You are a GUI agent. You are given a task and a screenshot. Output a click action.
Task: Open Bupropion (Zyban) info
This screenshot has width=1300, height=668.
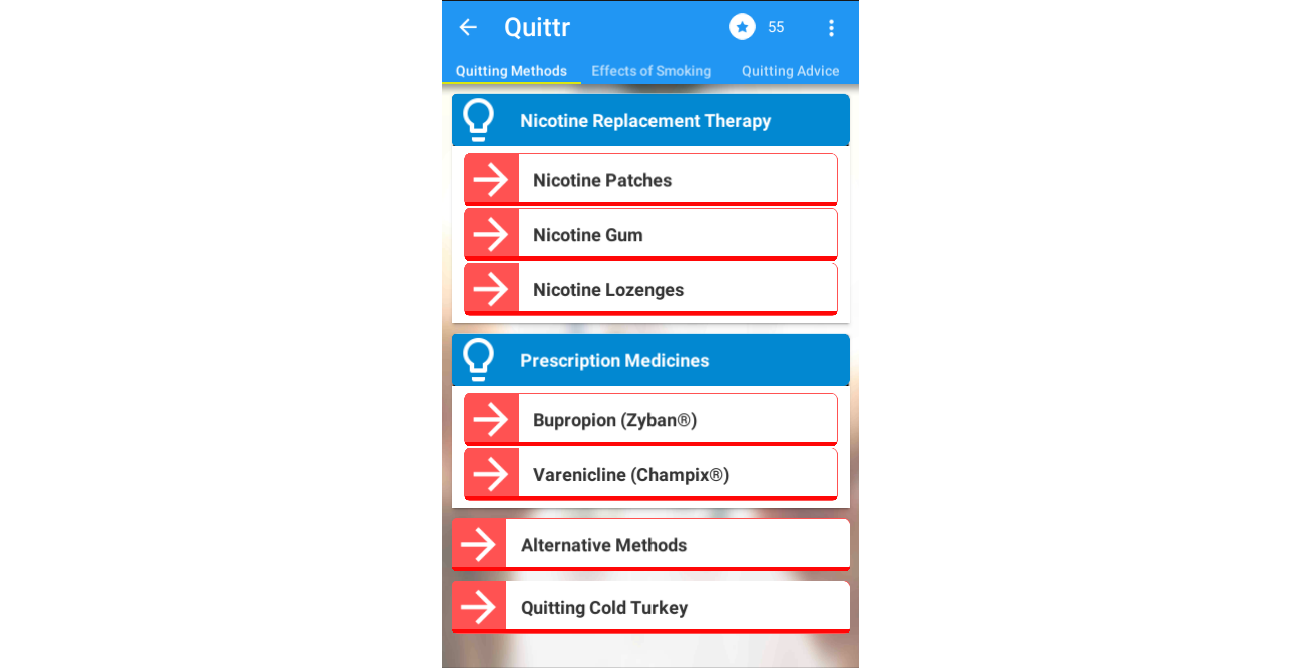point(650,420)
